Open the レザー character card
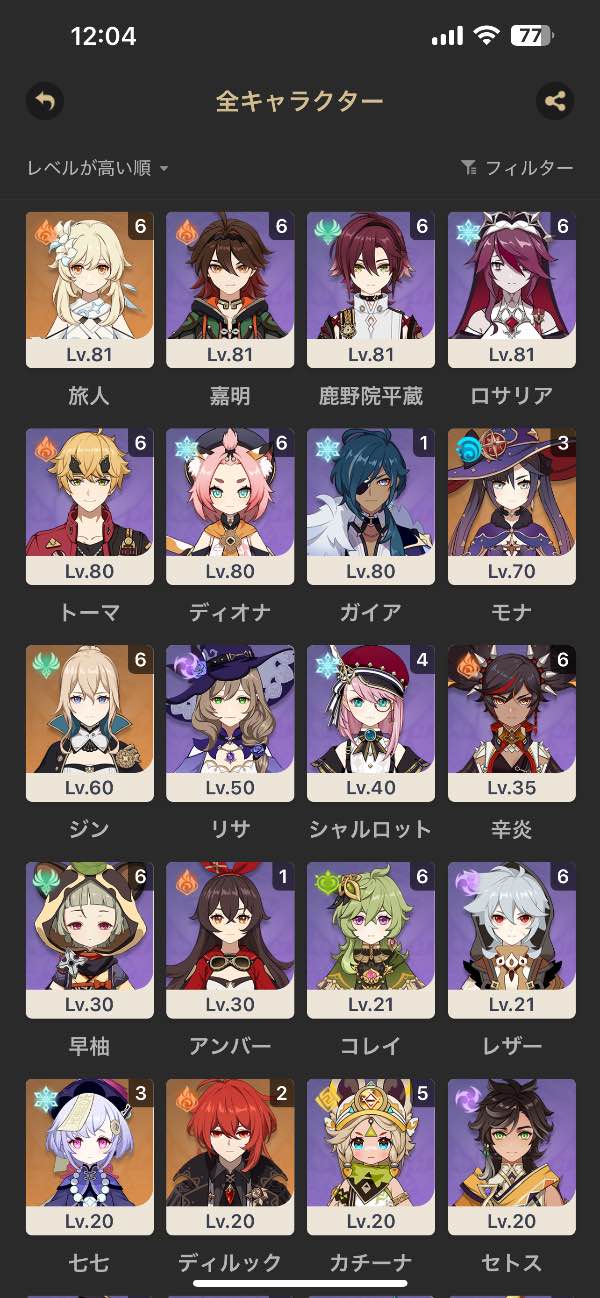600x1298 pixels. (512, 940)
